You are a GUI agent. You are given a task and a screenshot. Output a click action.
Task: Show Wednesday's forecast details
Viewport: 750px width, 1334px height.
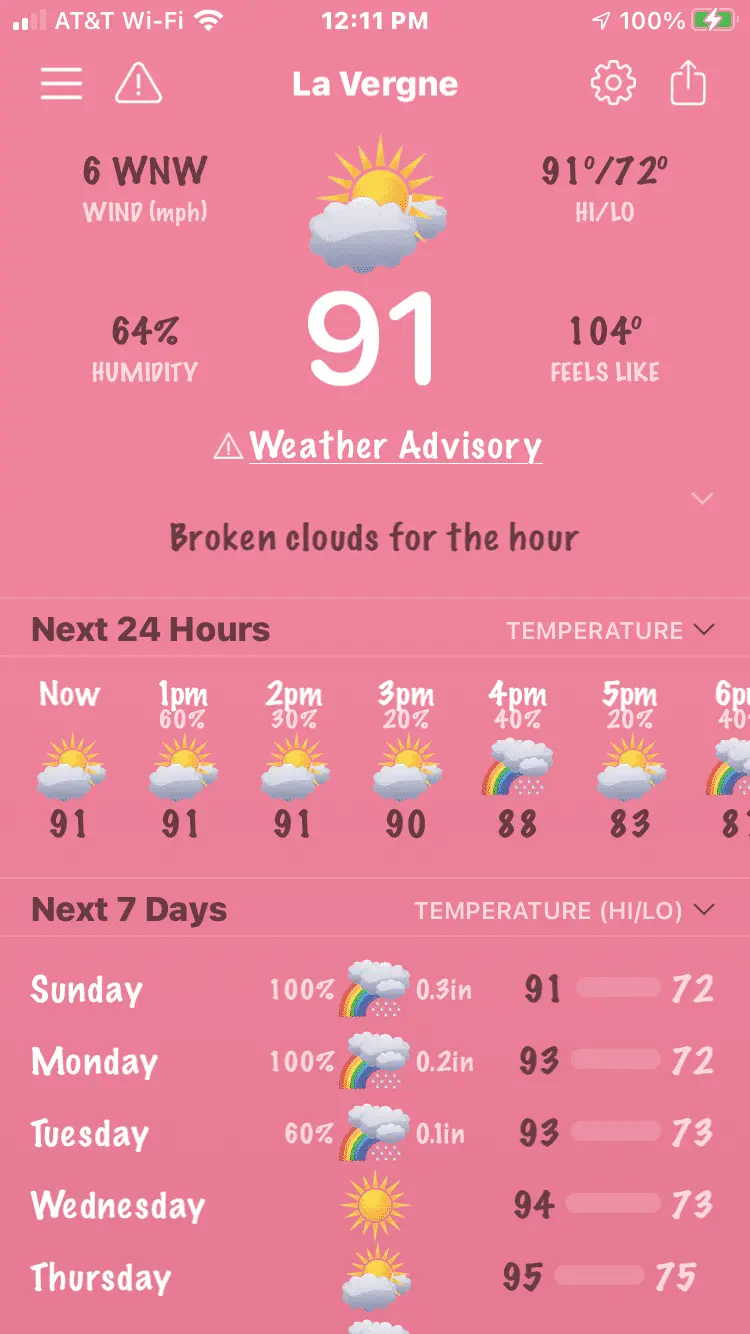coord(374,1206)
